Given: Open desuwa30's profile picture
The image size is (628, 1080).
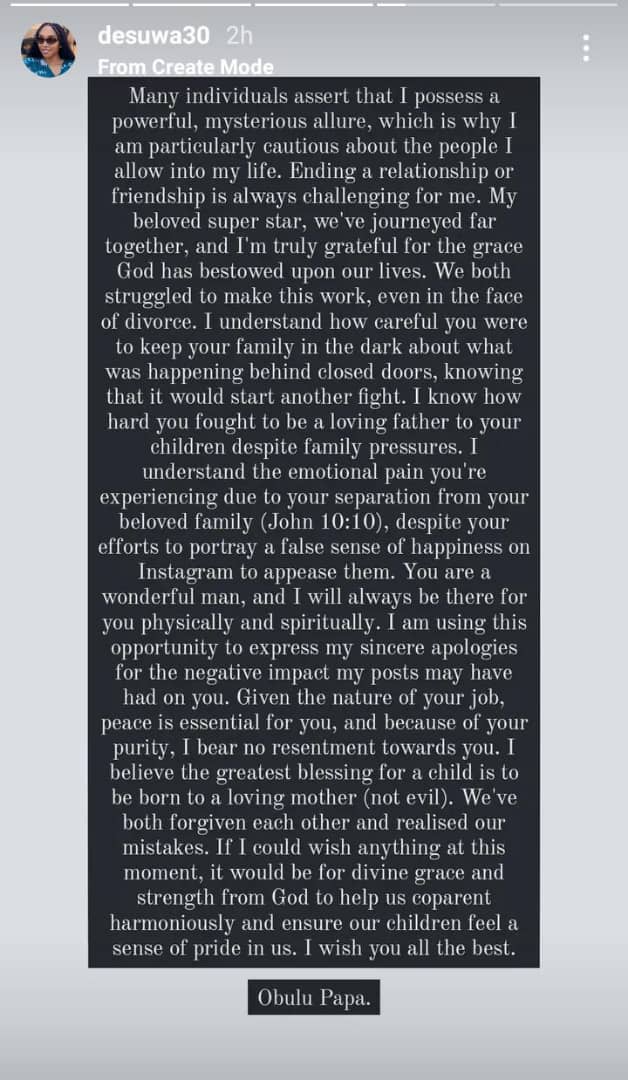Looking at the screenshot, I should point(48,49).
